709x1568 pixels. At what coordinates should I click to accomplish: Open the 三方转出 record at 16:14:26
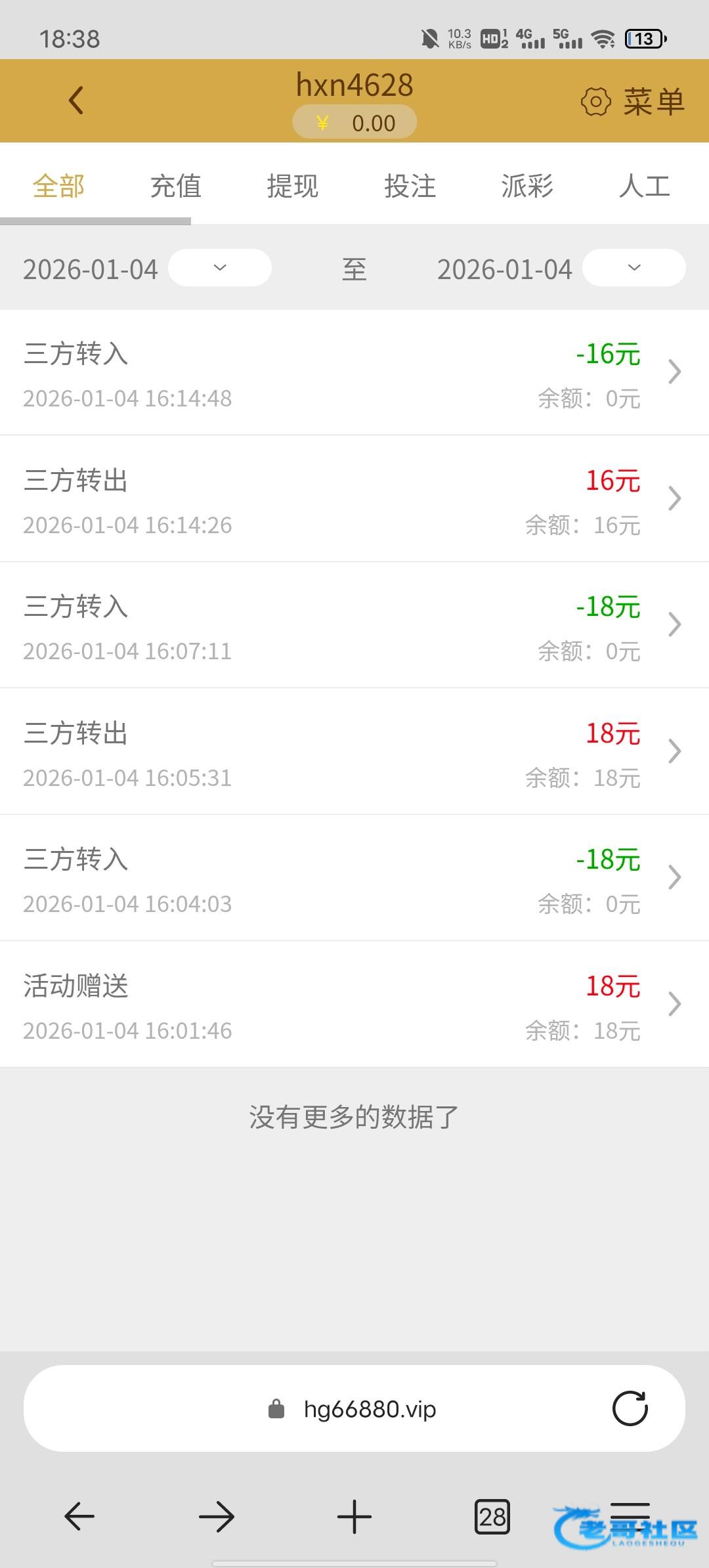(x=354, y=498)
